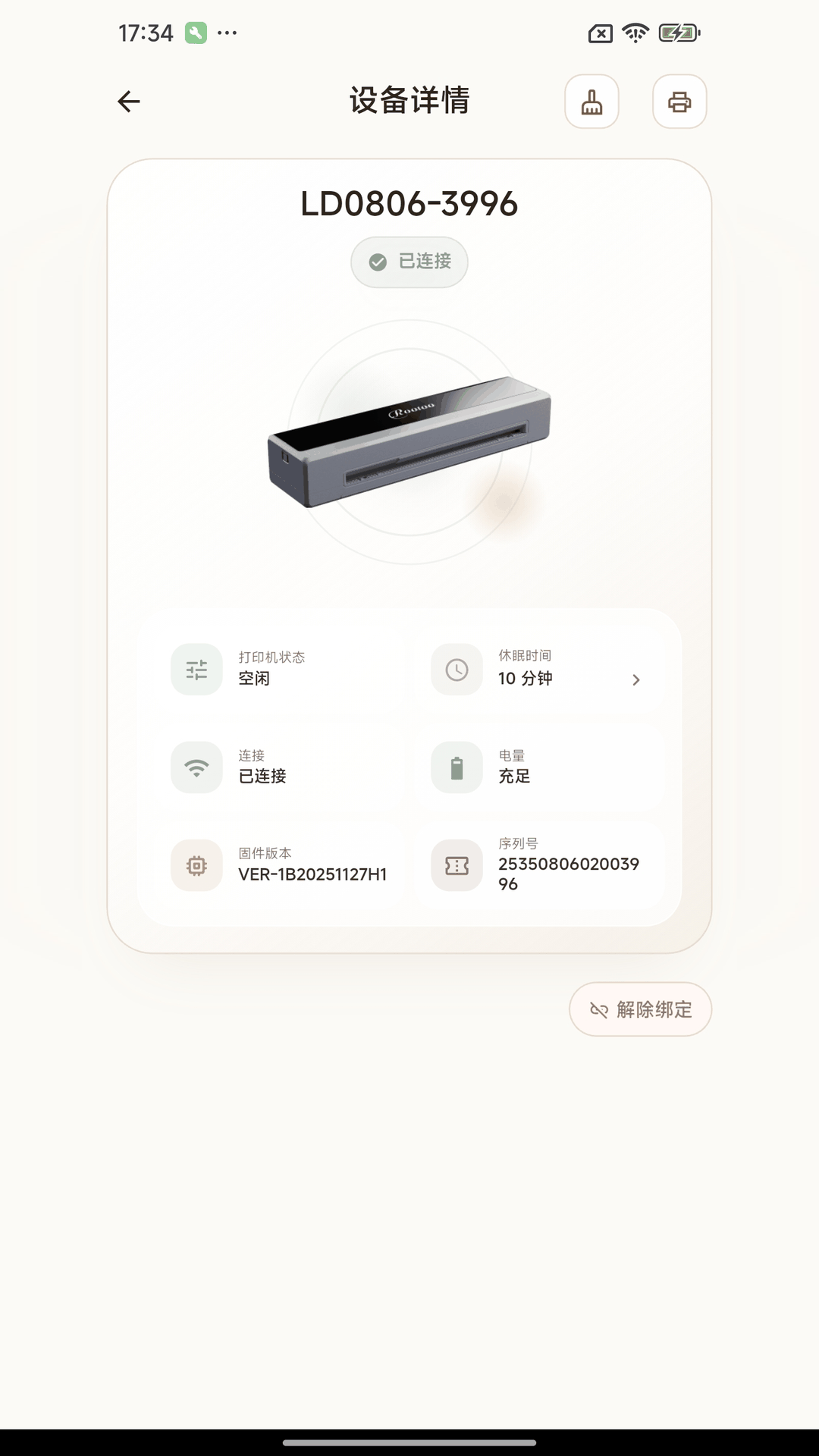Tap the green 已连接 status badge
Image resolution: width=819 pixels, height=1456 pixels.
[409, 262]
